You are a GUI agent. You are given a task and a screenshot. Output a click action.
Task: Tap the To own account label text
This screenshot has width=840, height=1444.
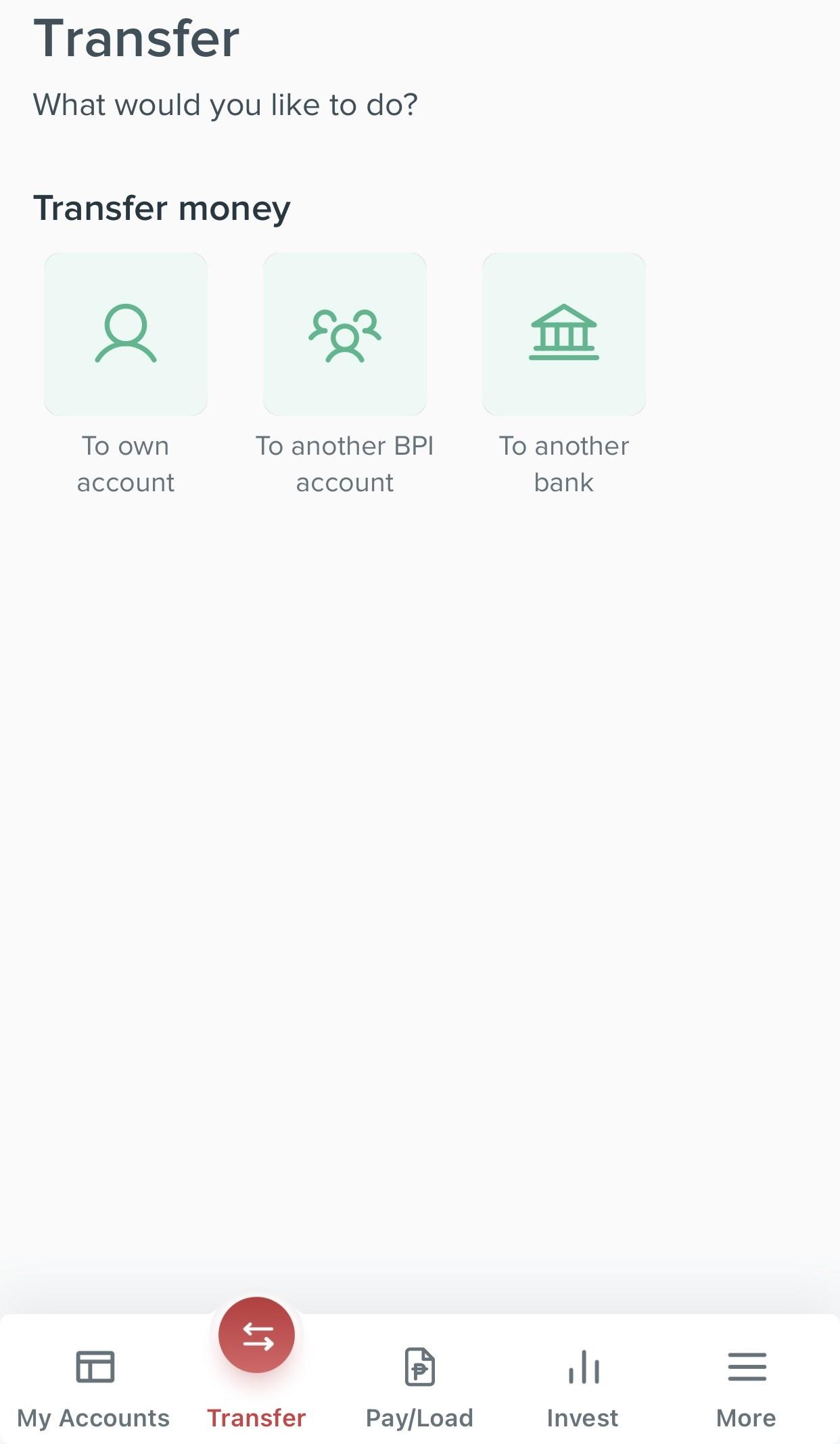click(x=126, y=464)
